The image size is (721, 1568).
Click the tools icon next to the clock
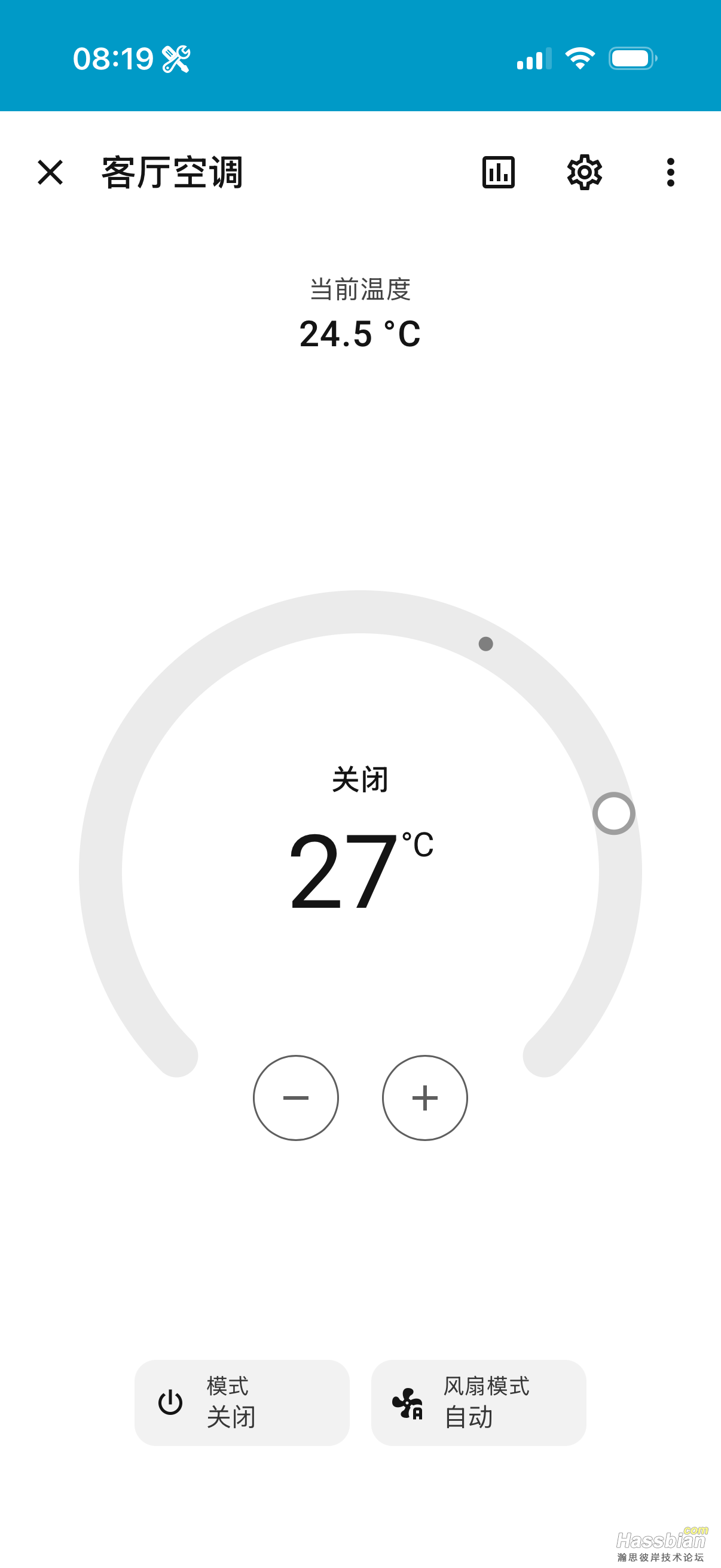coord(176,59)
